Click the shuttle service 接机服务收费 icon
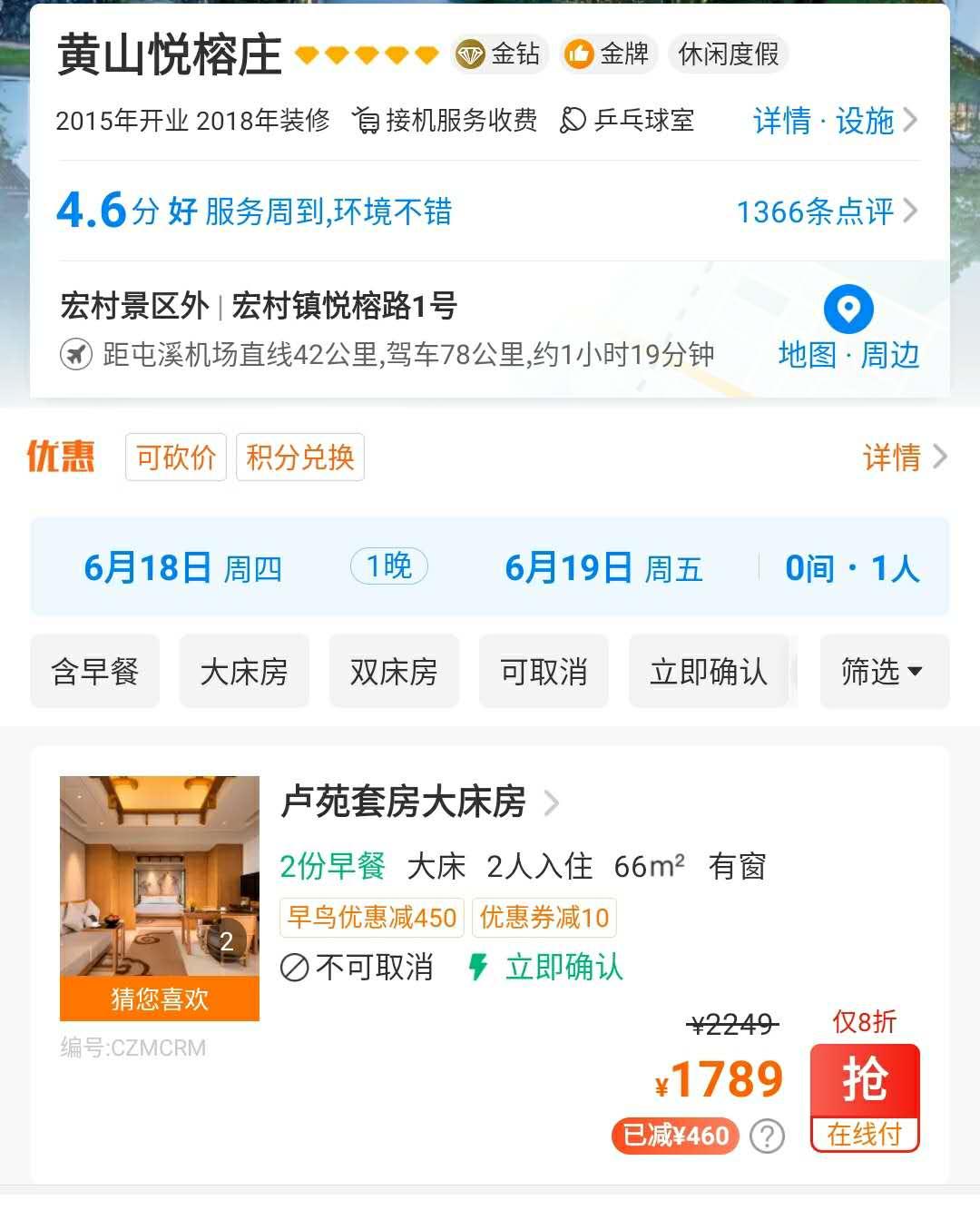The width and height of the screenshot is (980, 1210). [366, 120]
